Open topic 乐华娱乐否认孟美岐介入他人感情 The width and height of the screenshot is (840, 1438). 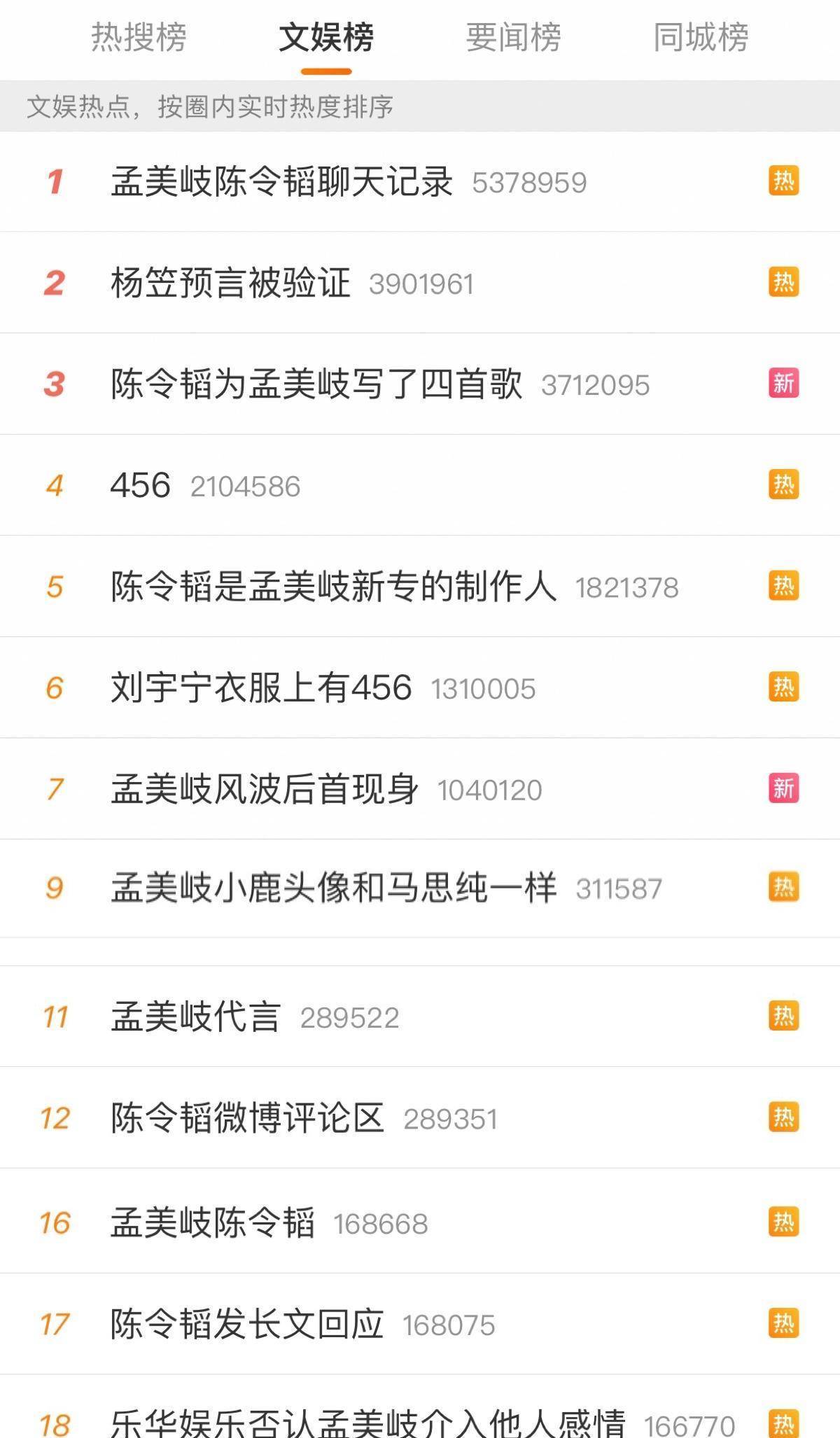(x=420, y=1407)
